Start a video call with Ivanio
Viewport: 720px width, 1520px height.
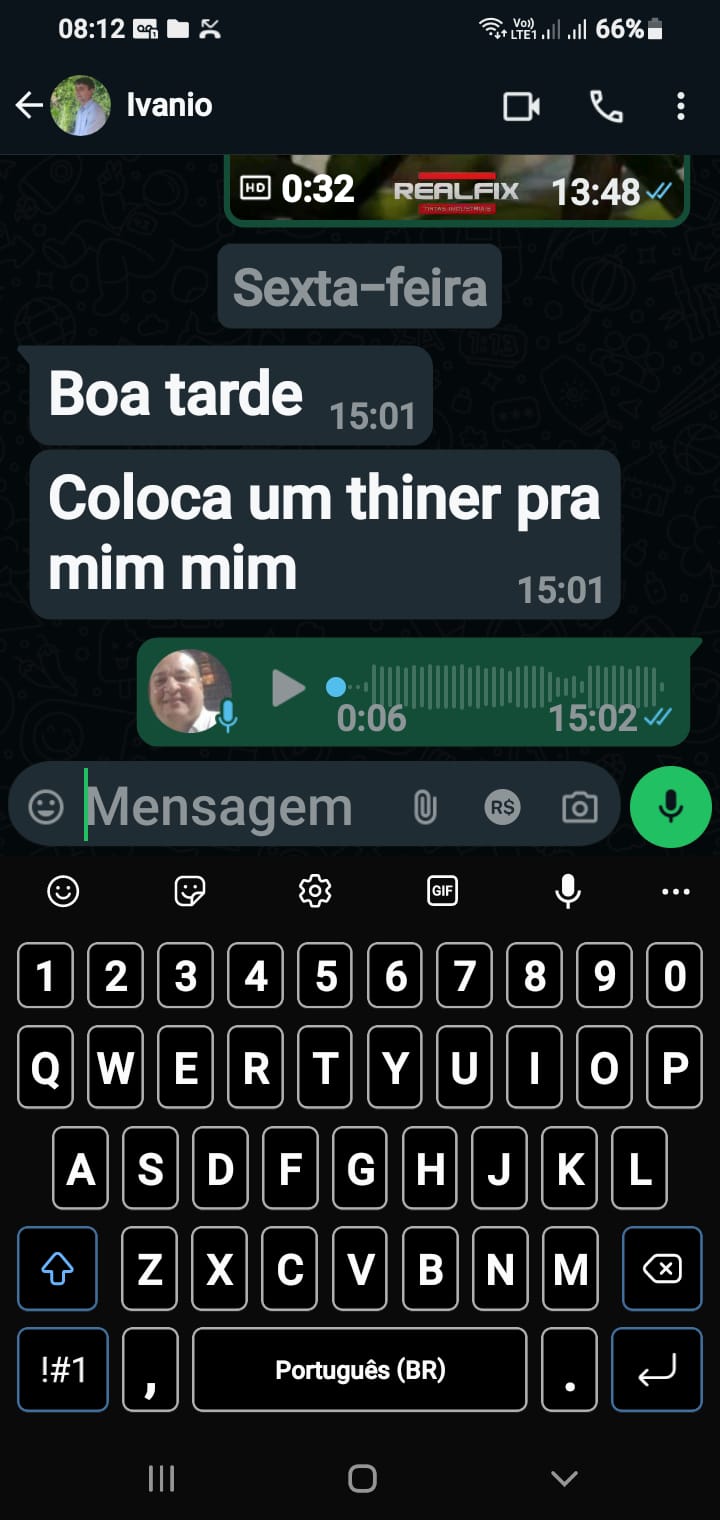tap(521, 106)
